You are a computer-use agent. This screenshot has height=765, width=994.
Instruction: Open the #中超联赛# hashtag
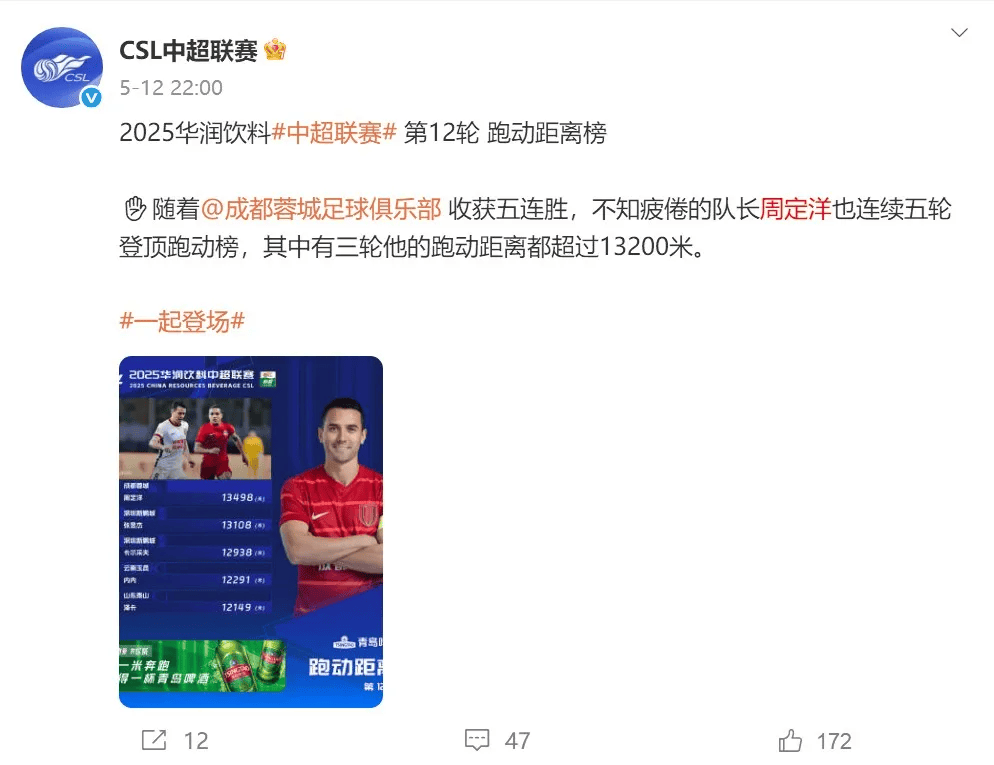coord(335,133)
